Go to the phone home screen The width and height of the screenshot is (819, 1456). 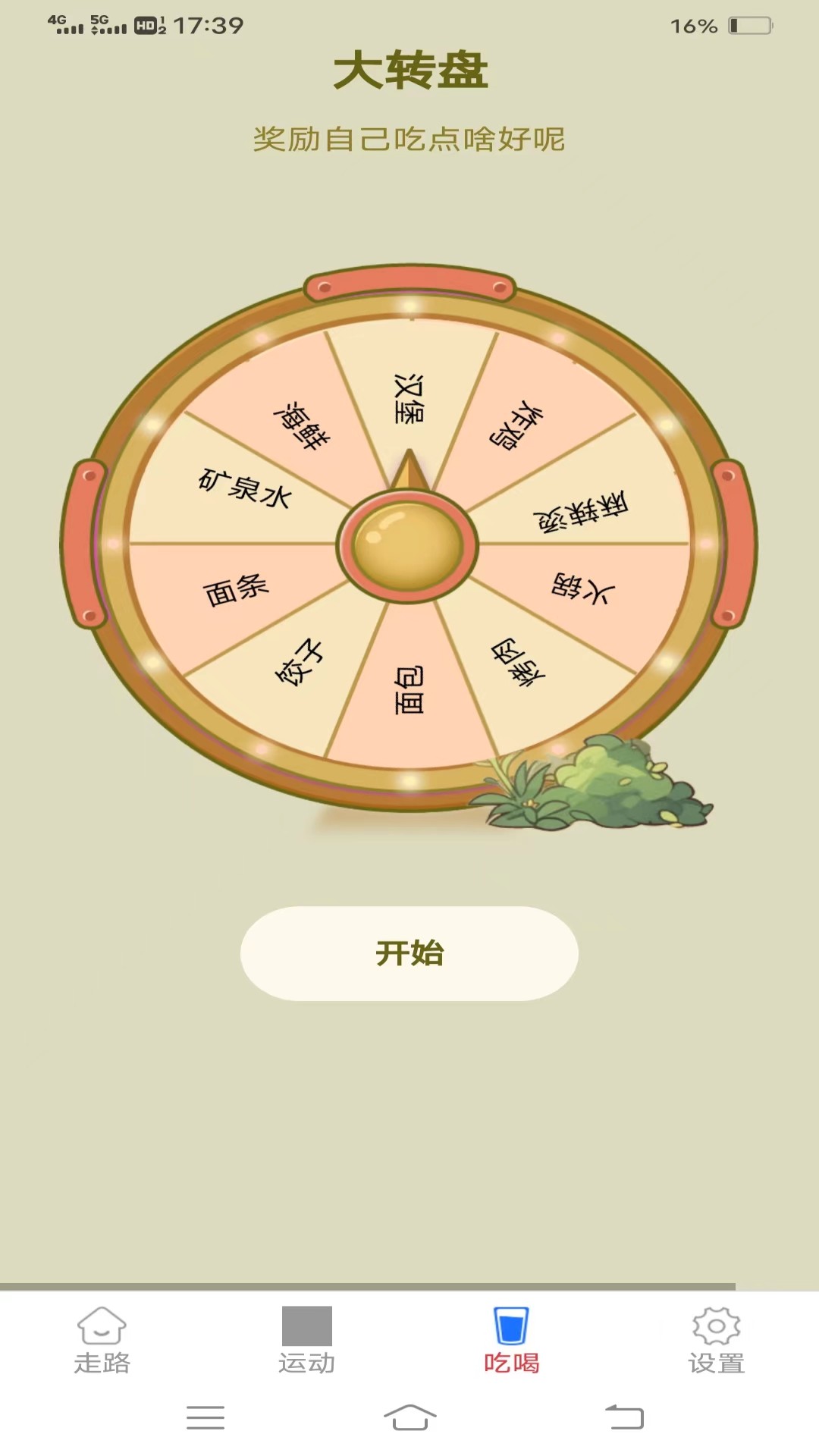click(x=409, y=1417)
